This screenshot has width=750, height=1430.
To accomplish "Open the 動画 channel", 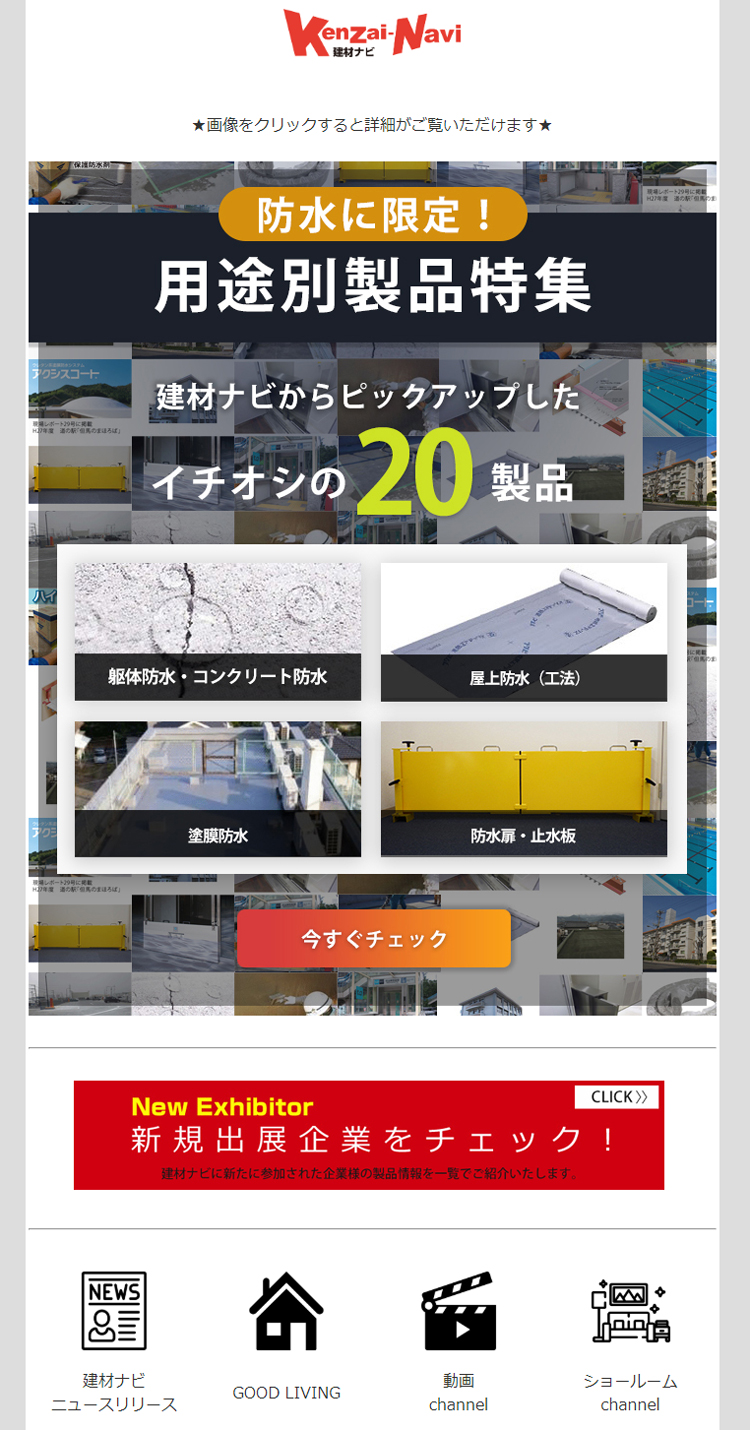I will tap(459, 1340).
